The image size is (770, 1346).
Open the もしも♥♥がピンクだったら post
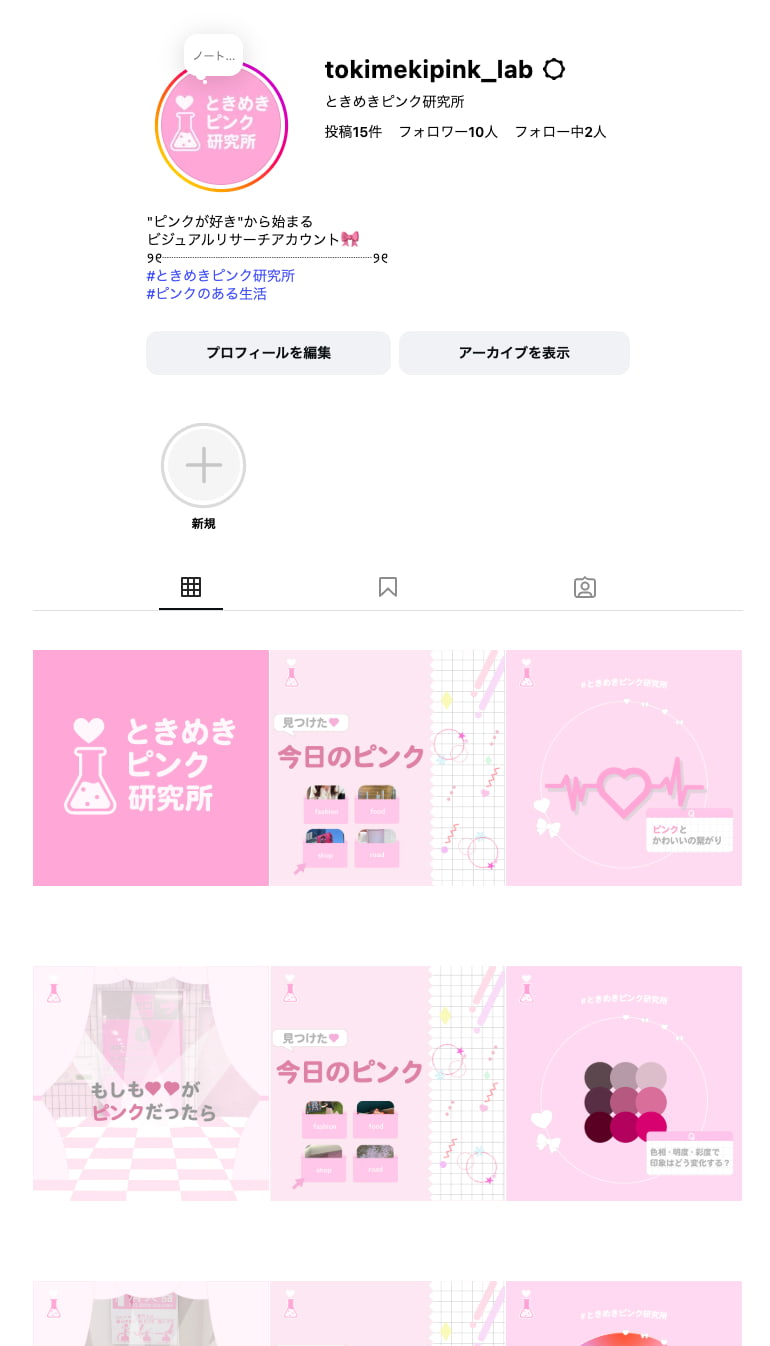(151, 1083)
